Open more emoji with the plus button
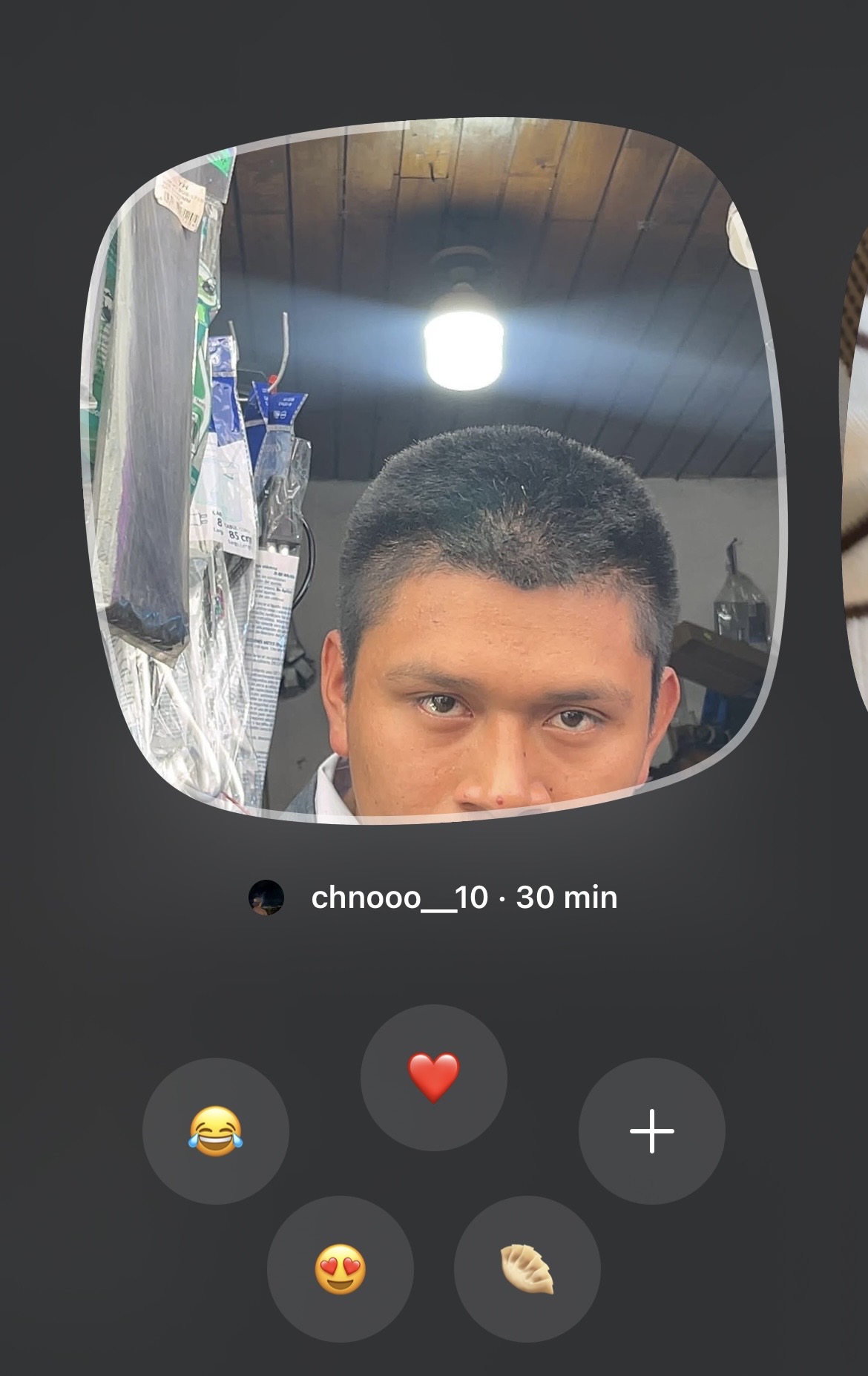The image size is (868, 1376). point(651,1130)
